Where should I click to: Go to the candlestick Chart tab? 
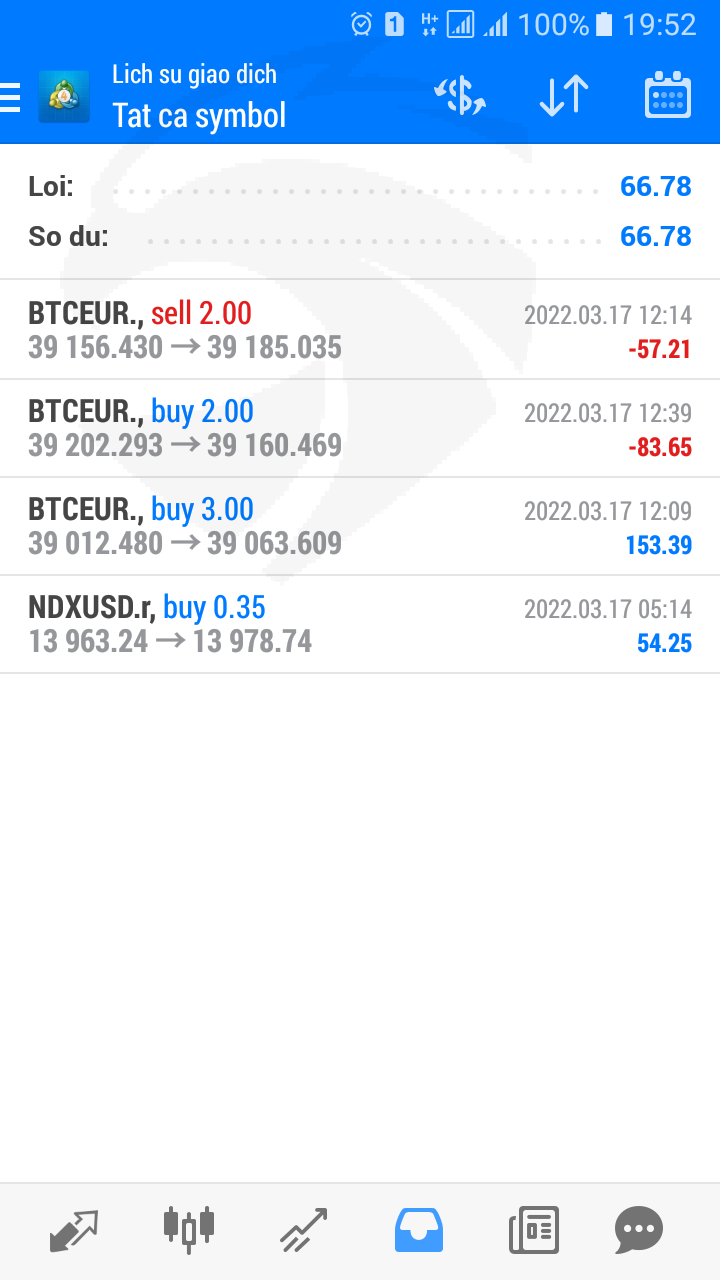pyautogui.click(x=188, y=1230)
